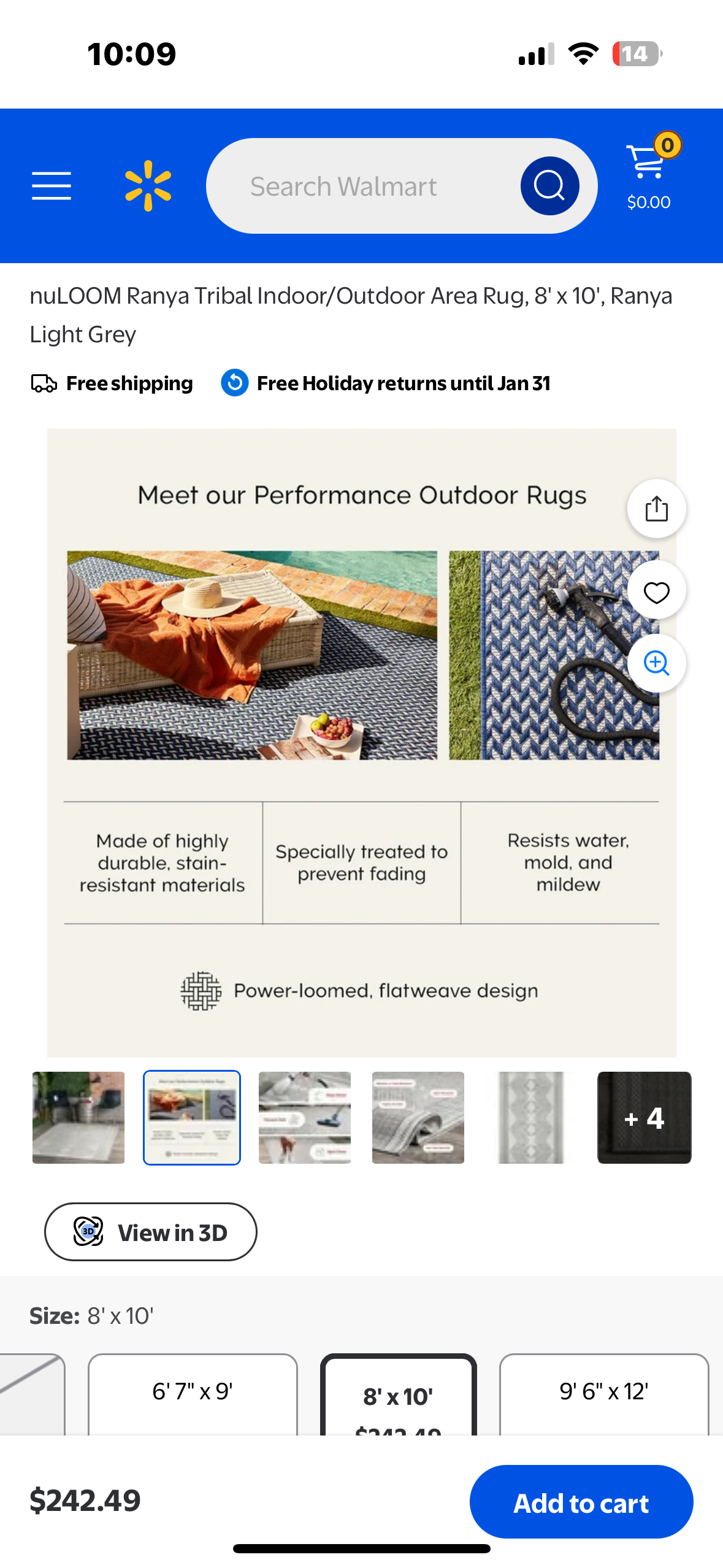Select the Performance Outdoor Rugs thumbnail
The image size is (723, 1568).
click(x=192, y=1117)
